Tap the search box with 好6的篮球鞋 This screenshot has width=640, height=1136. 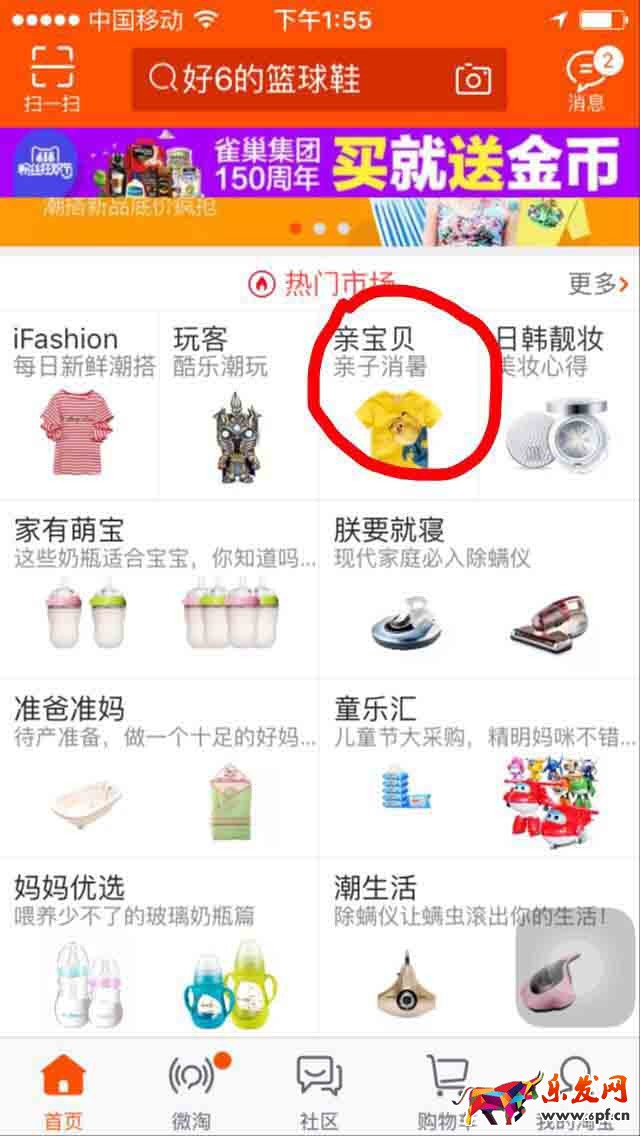(x=290, y=79)
